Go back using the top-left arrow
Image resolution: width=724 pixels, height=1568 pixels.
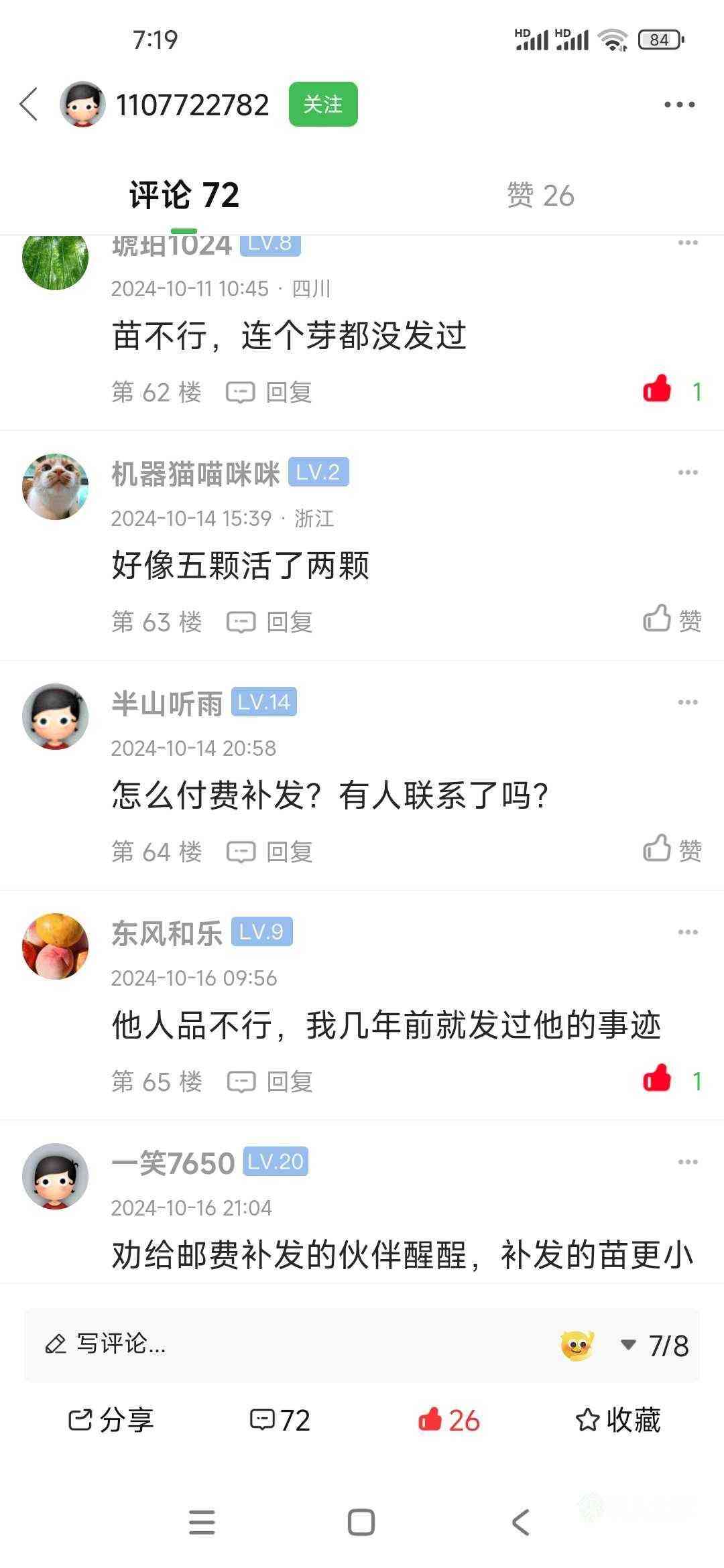29,105
